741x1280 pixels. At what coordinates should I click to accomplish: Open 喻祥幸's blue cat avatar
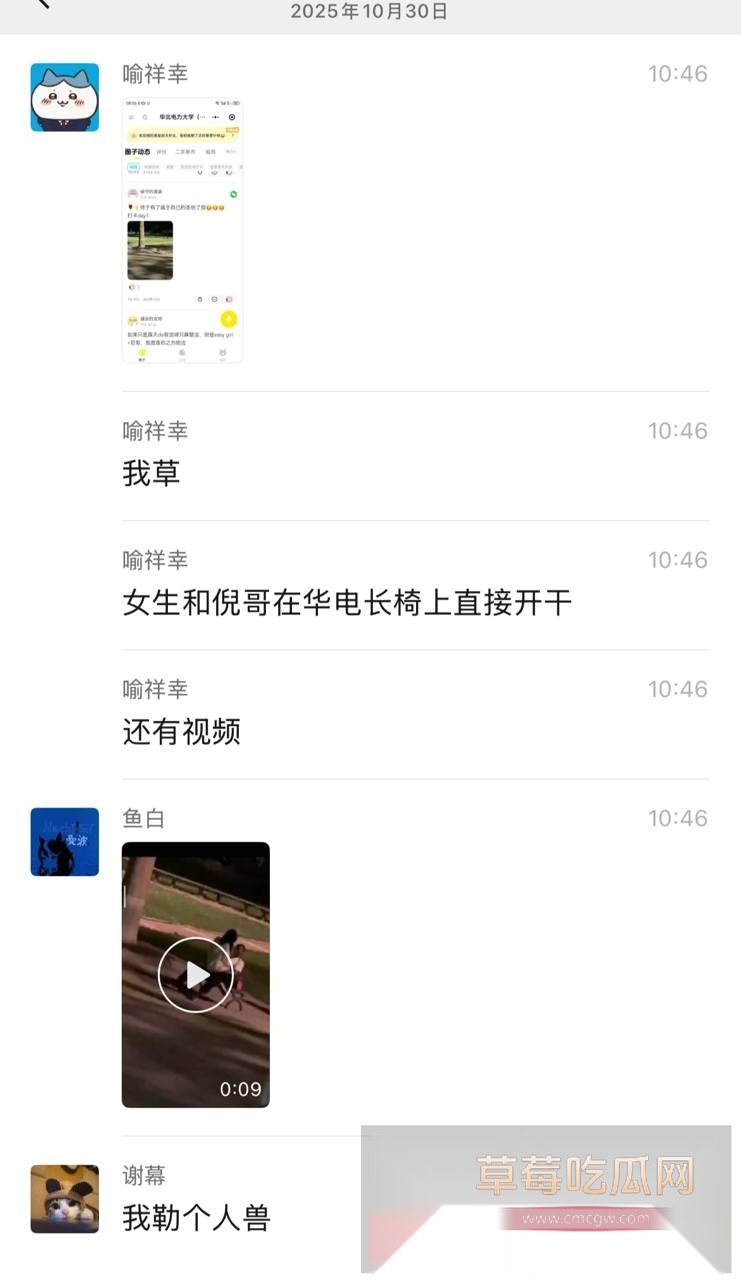pos(64,97)
